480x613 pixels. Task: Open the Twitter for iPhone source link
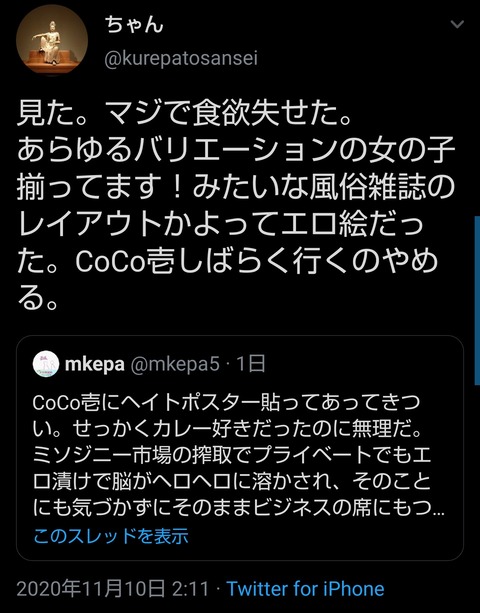click(x=305, y=589)
